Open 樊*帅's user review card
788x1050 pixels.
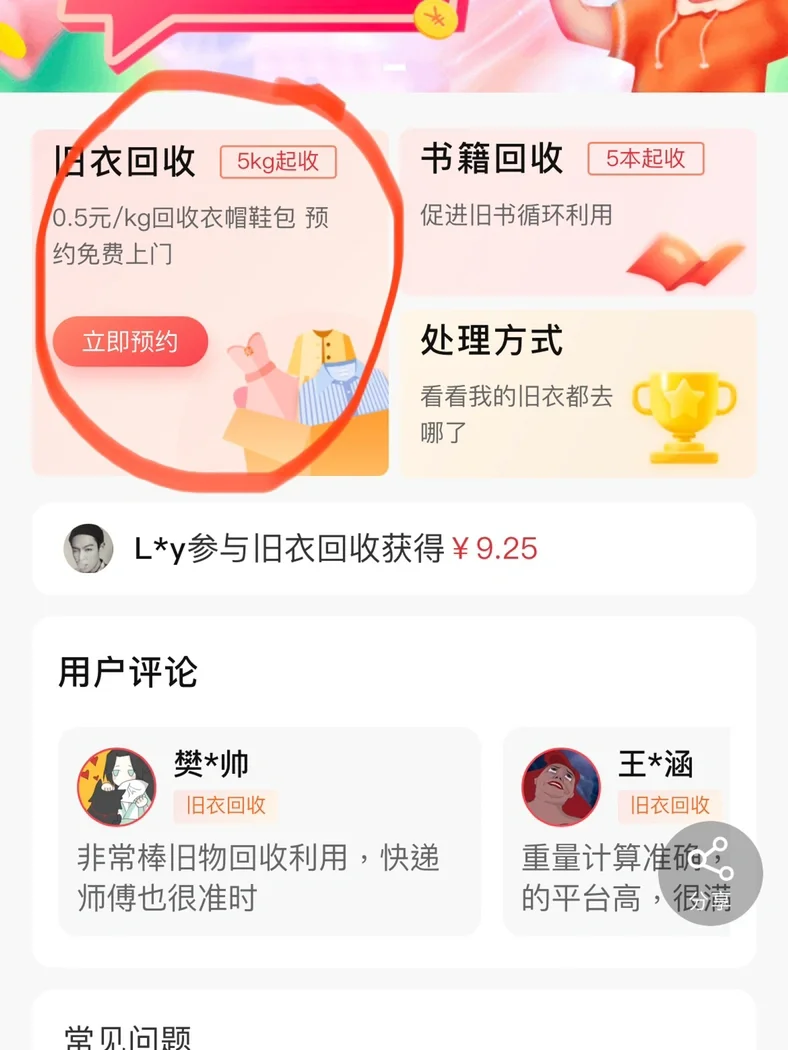pyautogui.click(x=269, y=831)
